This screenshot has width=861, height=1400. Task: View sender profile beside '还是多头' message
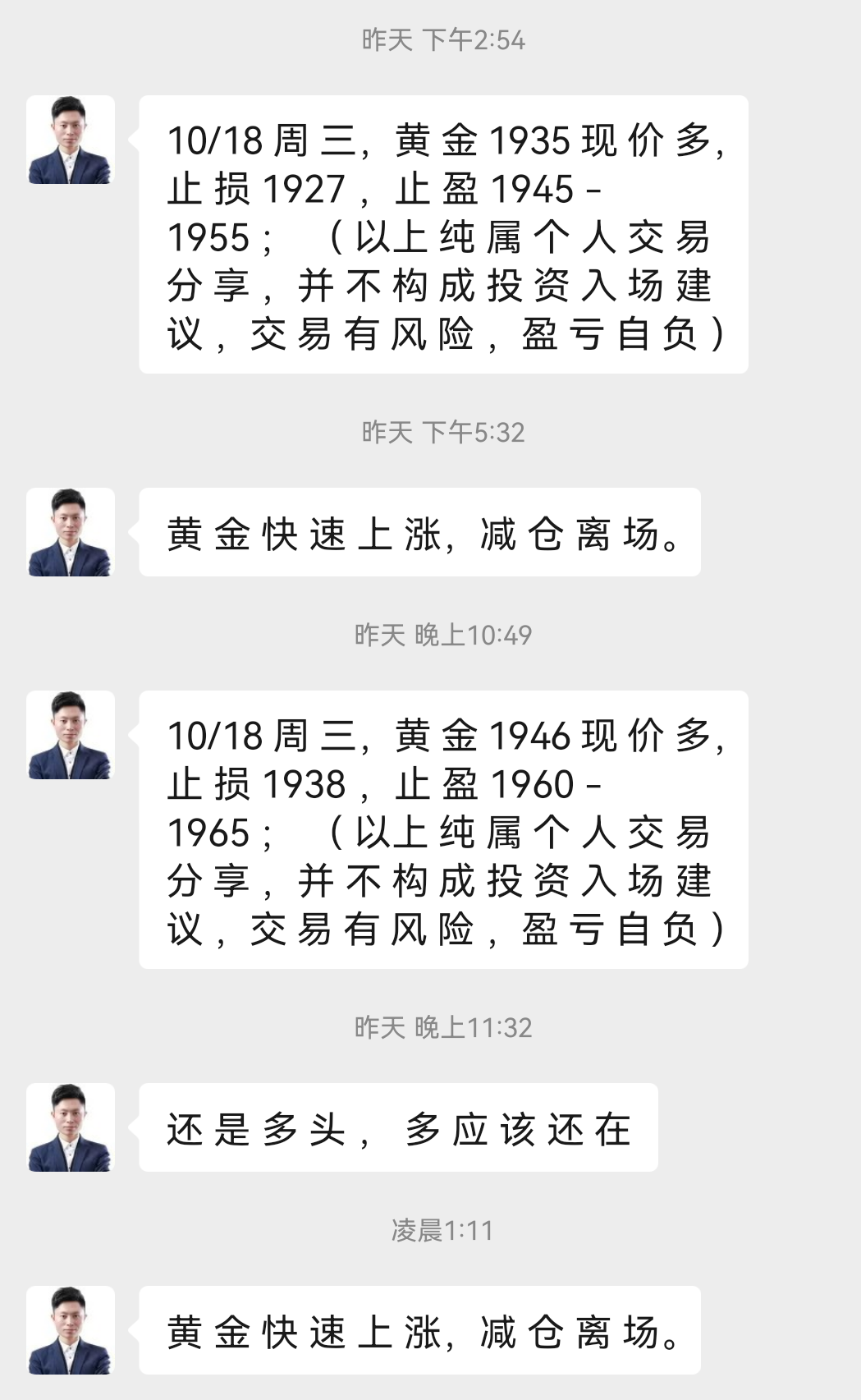(x=71, y=1127)
